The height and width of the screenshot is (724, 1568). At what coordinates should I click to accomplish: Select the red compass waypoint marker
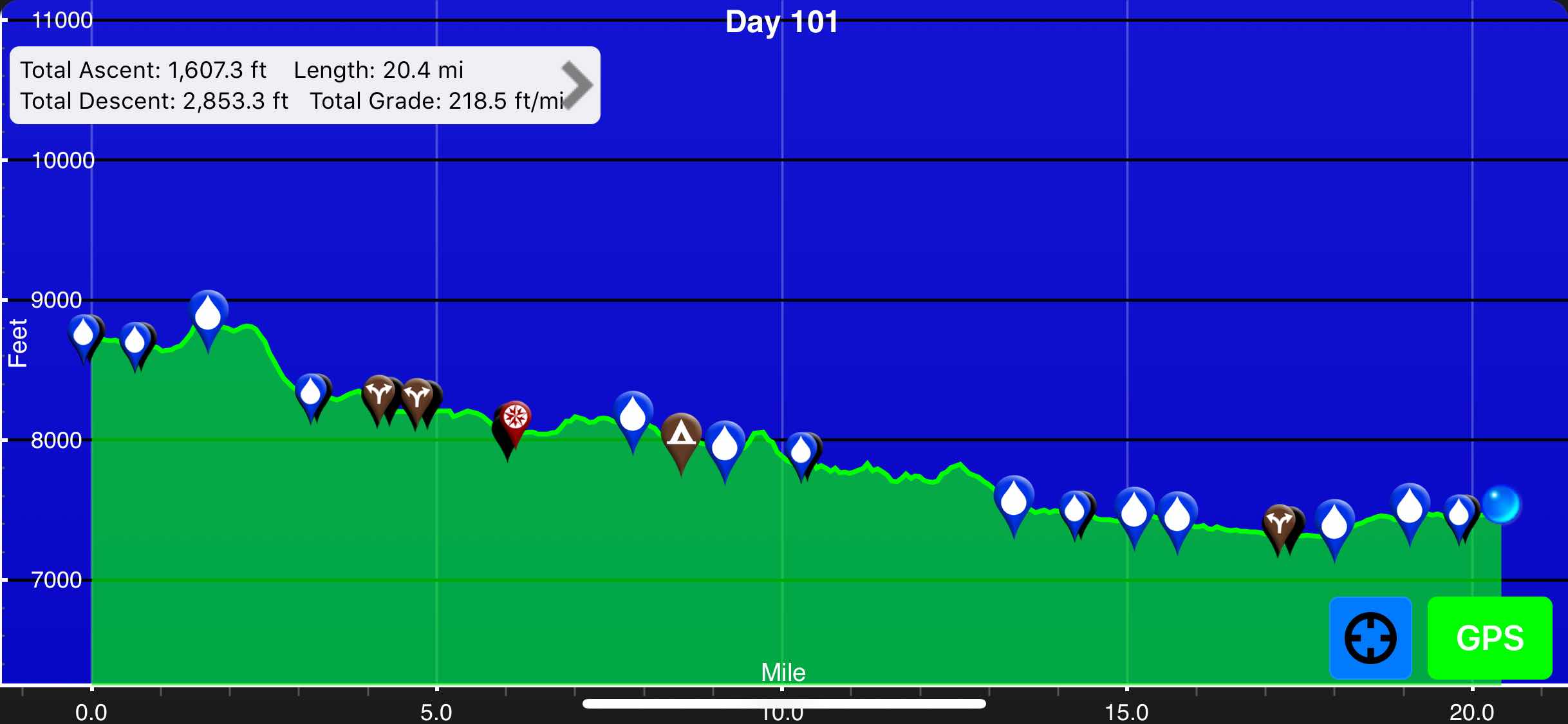point(515,418)
